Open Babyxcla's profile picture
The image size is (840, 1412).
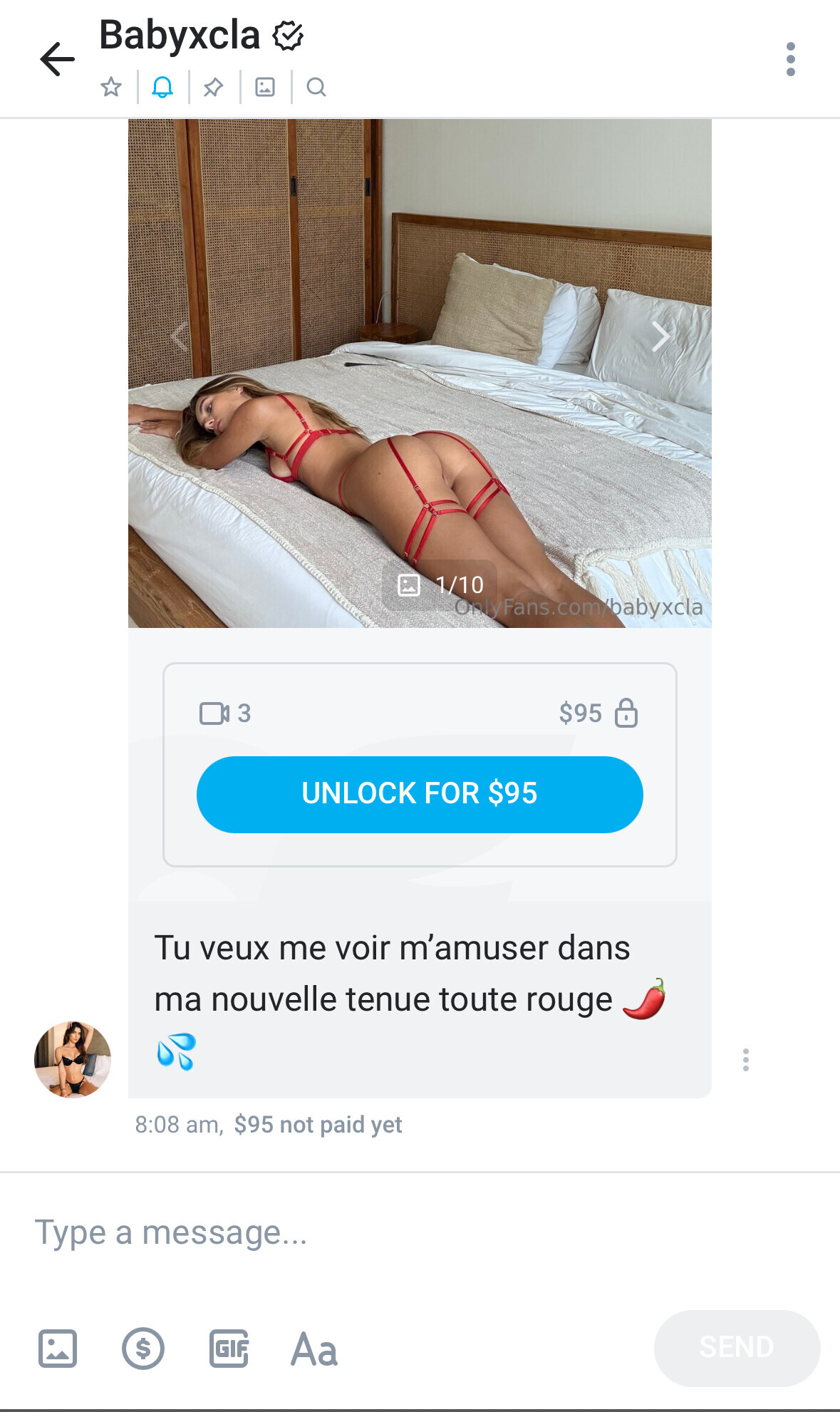tap(73, 1060)
